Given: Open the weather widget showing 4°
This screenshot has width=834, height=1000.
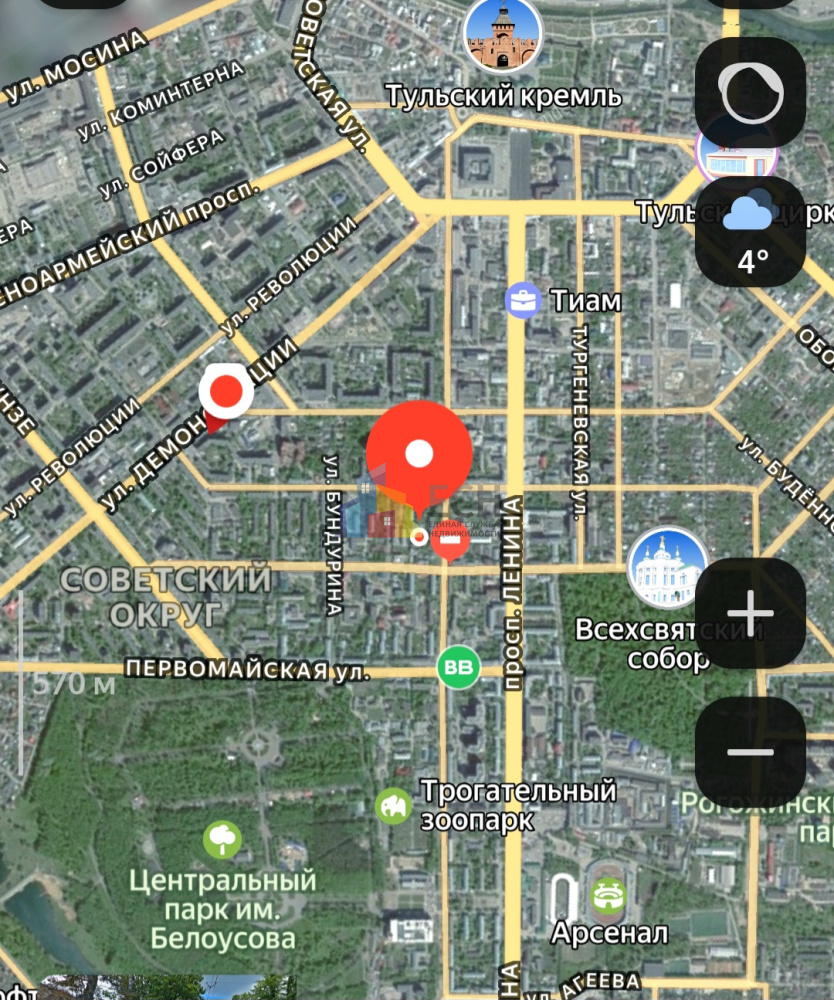Looking at the screenshot, I should pos(750,231).
